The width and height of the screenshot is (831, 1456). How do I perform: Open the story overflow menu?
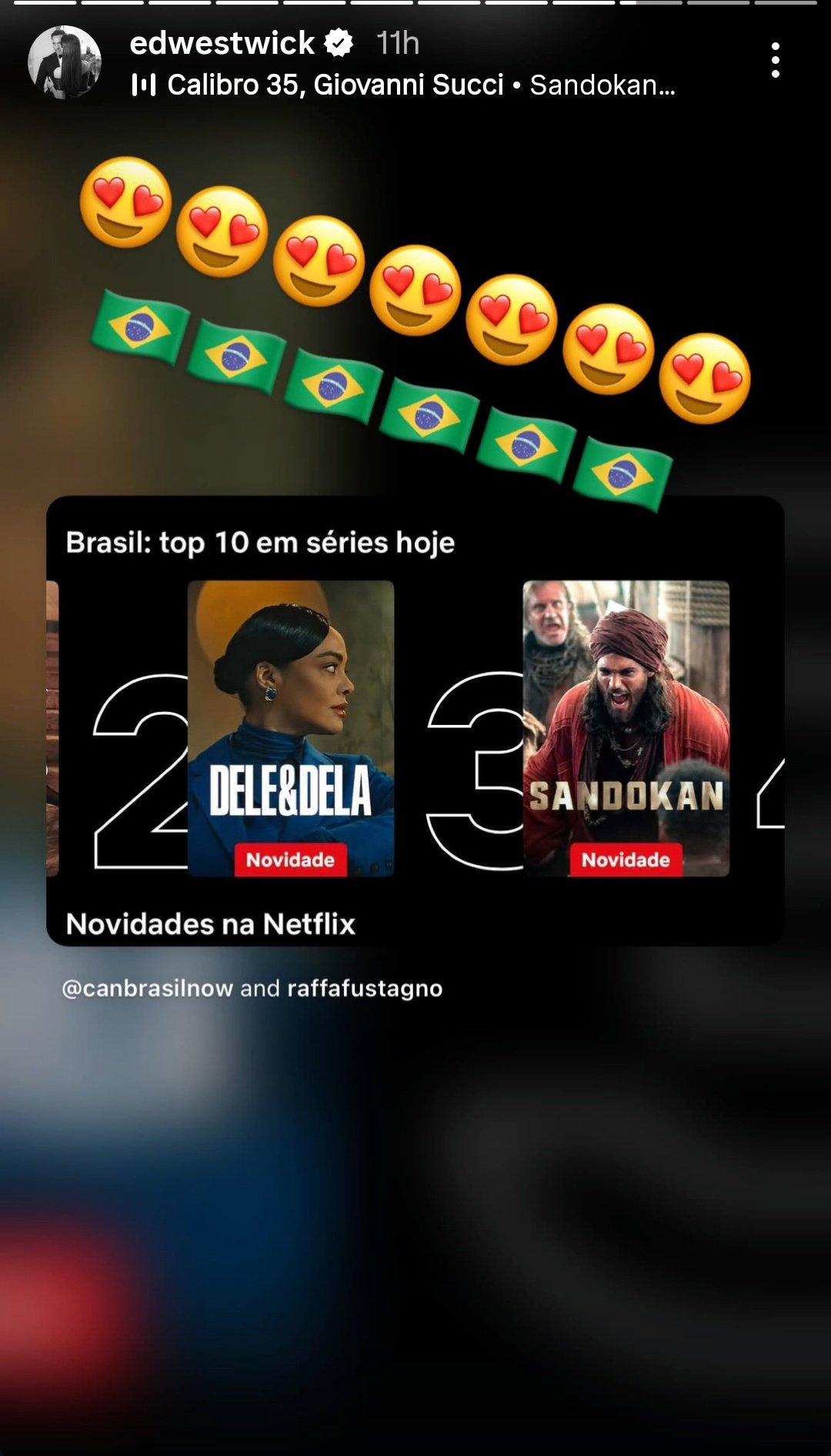click(775, 60)
